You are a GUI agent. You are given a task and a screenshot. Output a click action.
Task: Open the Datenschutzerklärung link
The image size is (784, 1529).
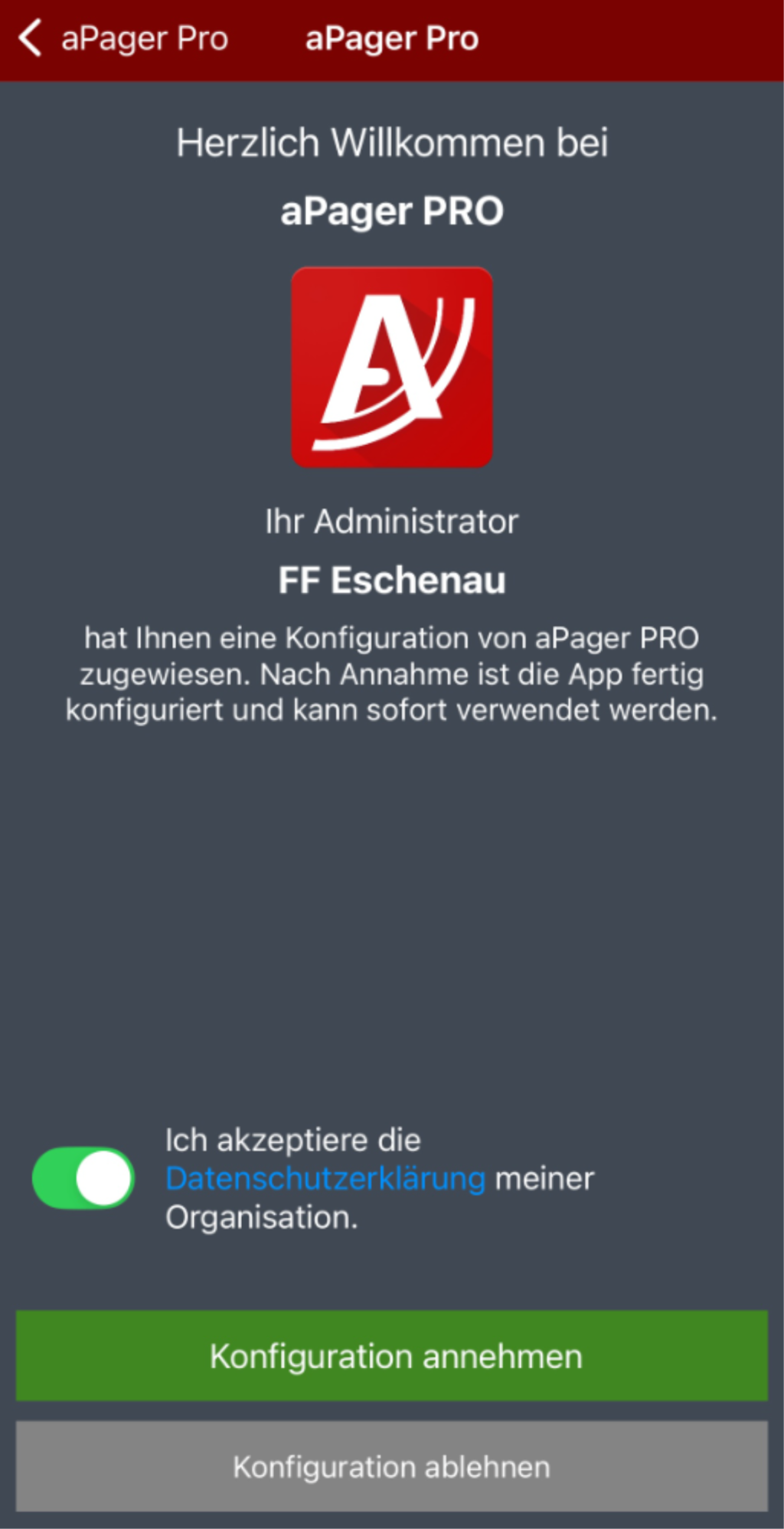tap(325, 1179)
